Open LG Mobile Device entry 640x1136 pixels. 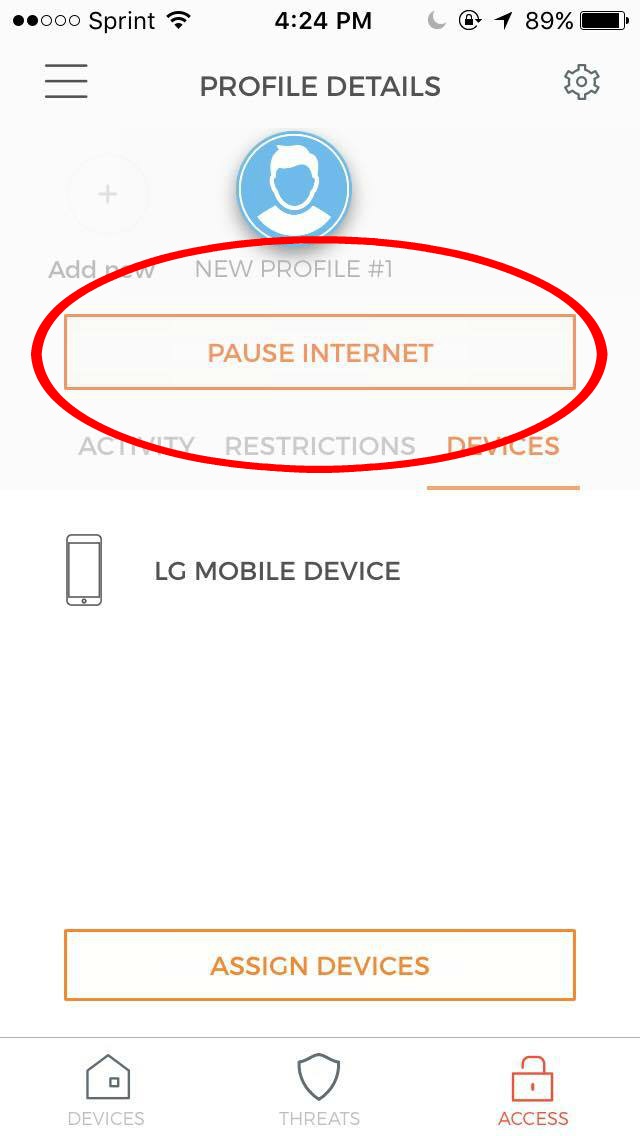277,571
